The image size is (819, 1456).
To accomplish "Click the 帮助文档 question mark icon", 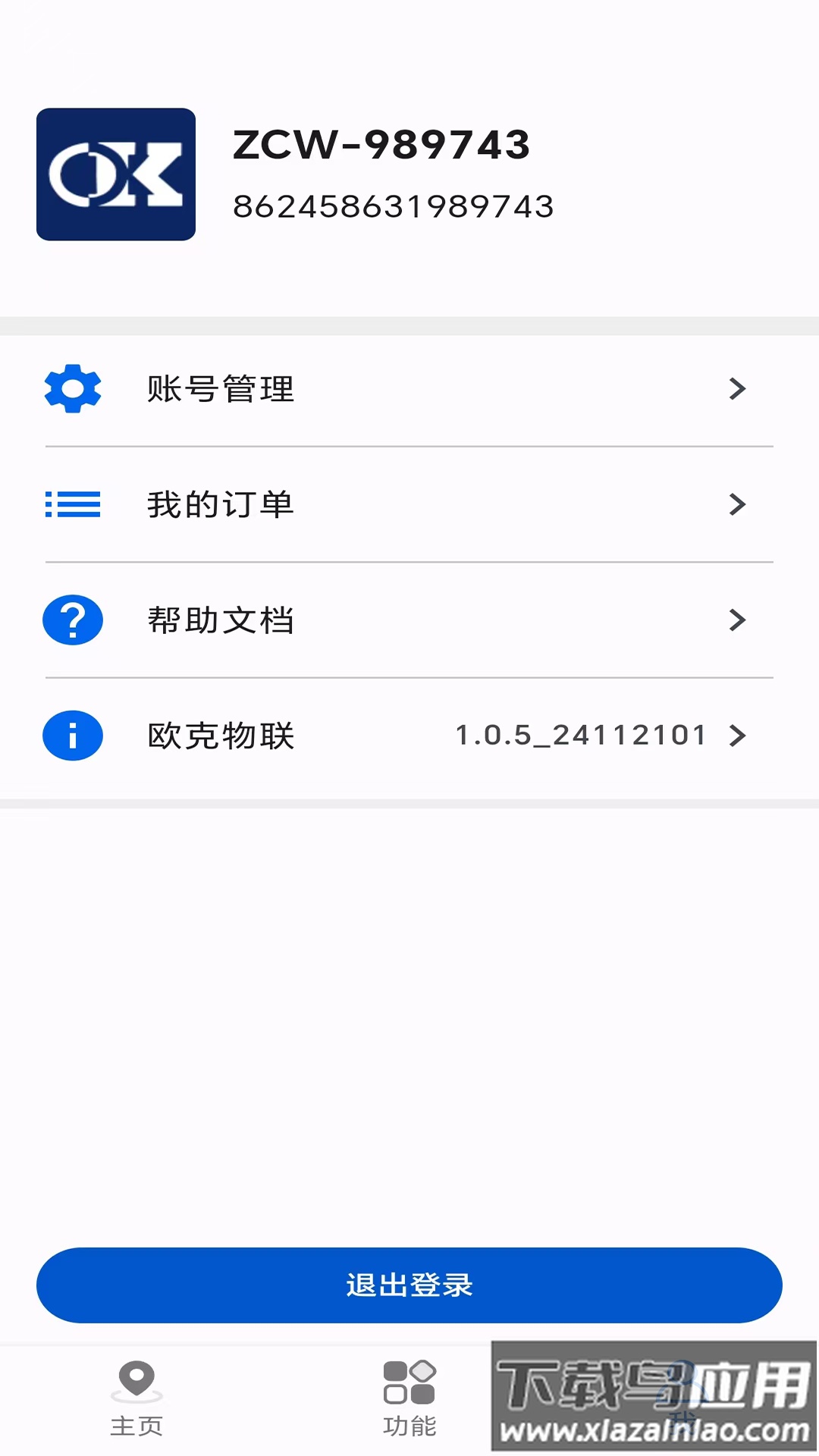I will [72, 620].
